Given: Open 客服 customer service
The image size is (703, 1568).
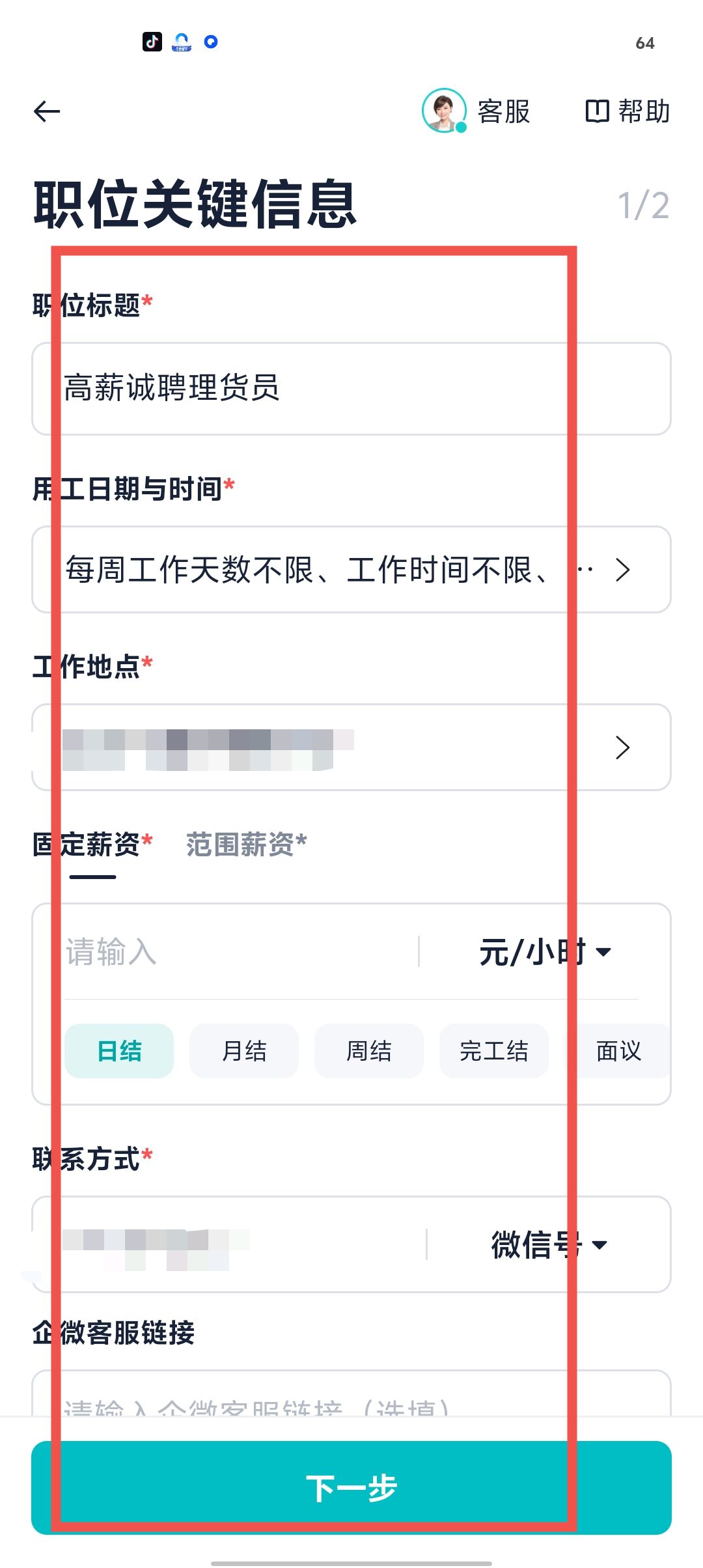Looking at the screenshot, I should (x=477, y=111).
